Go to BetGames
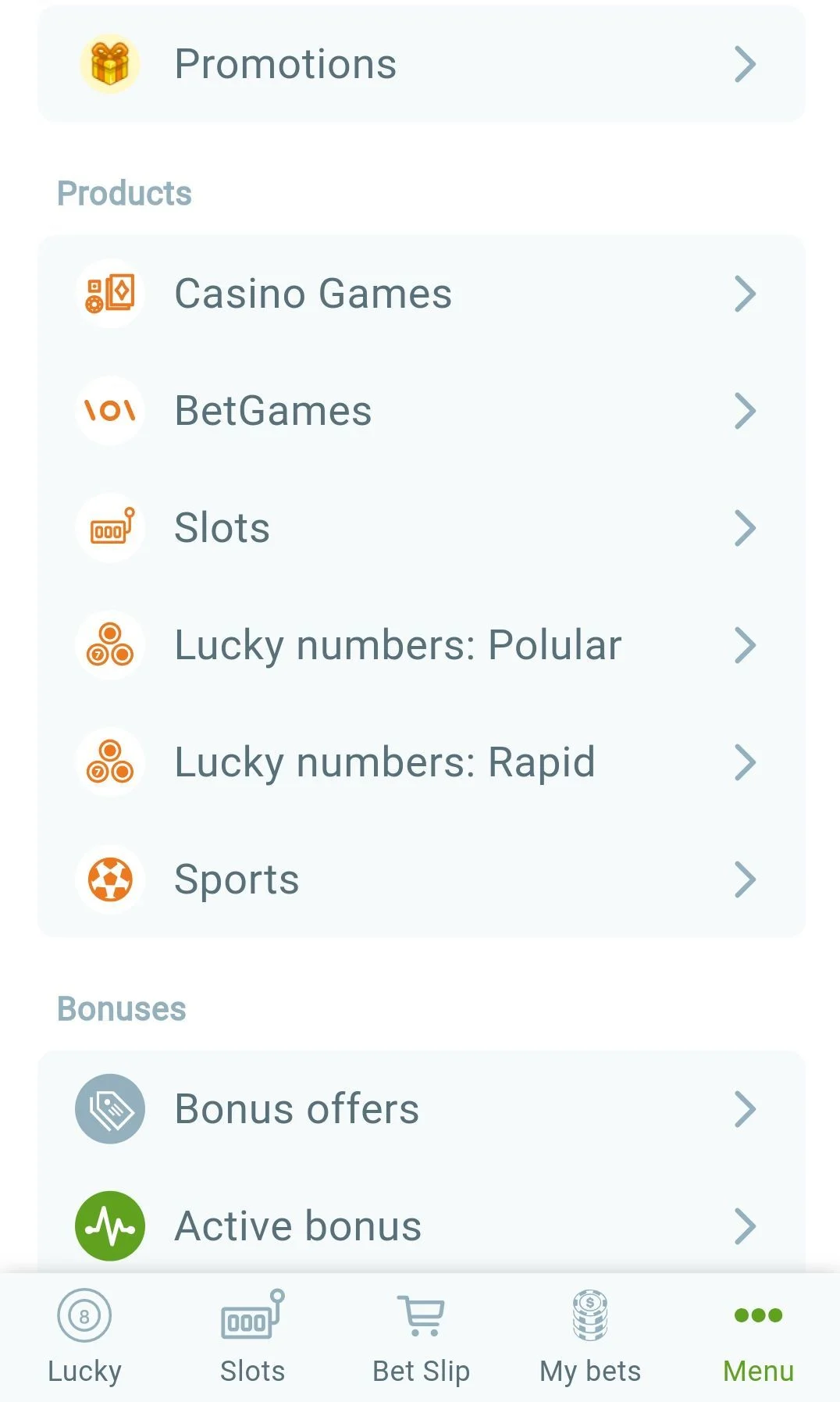 (x=420, y=411)
